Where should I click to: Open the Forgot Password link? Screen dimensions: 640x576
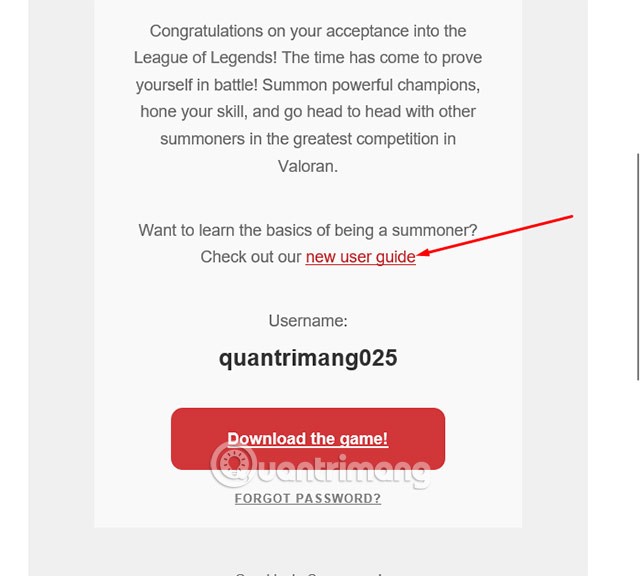pos(307,498)
